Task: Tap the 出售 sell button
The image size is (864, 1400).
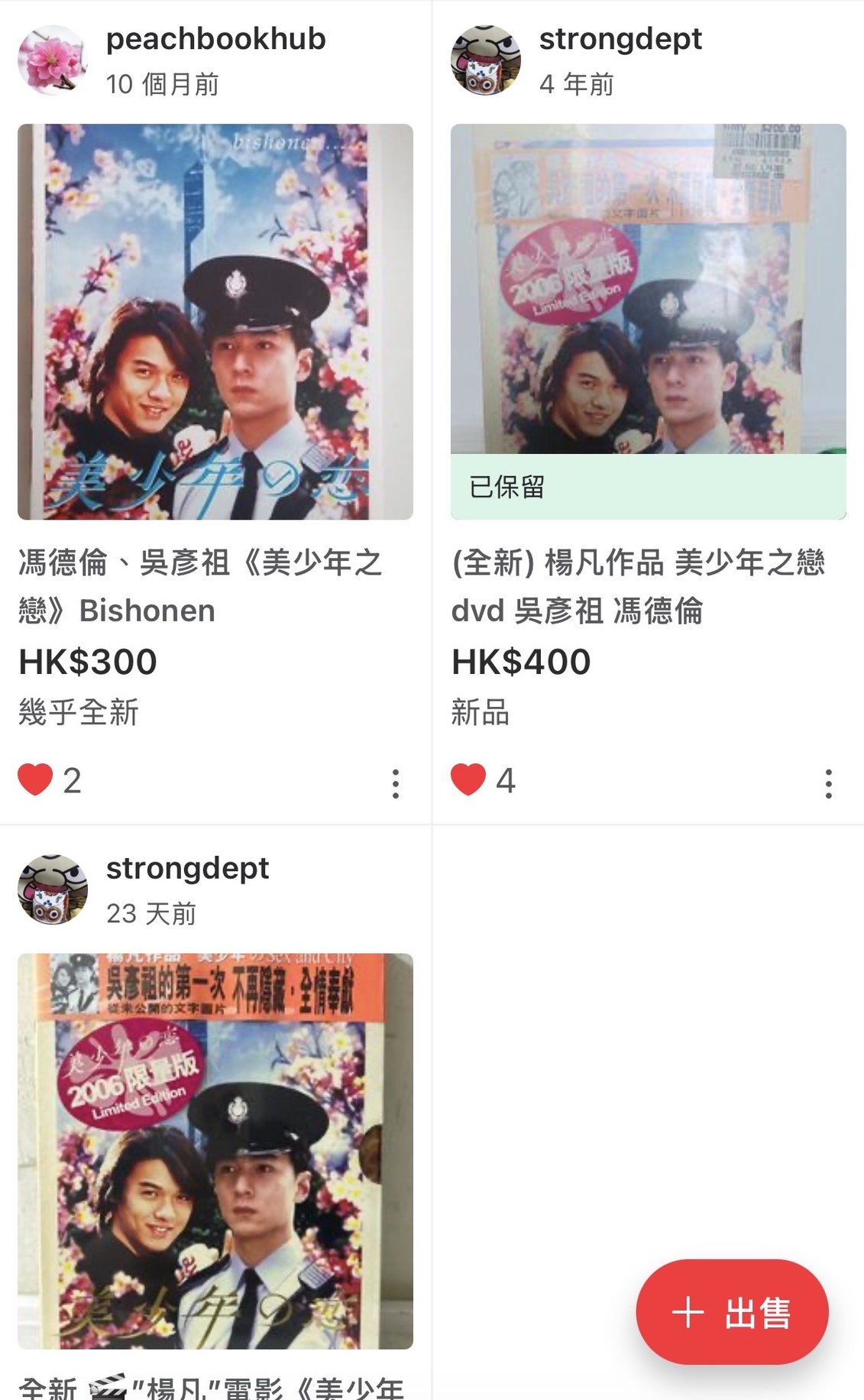Action: [x=732, y=1311]
